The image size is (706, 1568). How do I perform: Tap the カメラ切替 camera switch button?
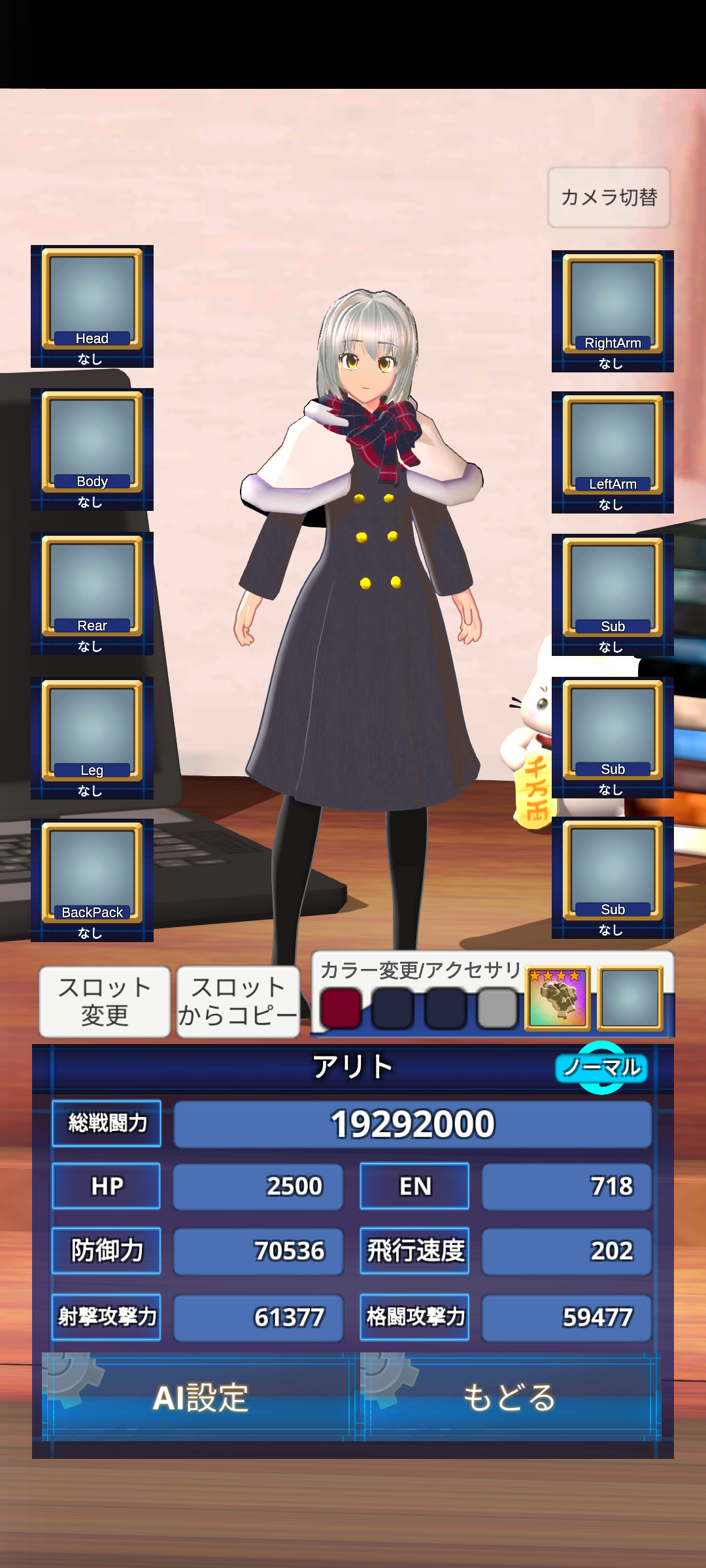tap(609, 197)
